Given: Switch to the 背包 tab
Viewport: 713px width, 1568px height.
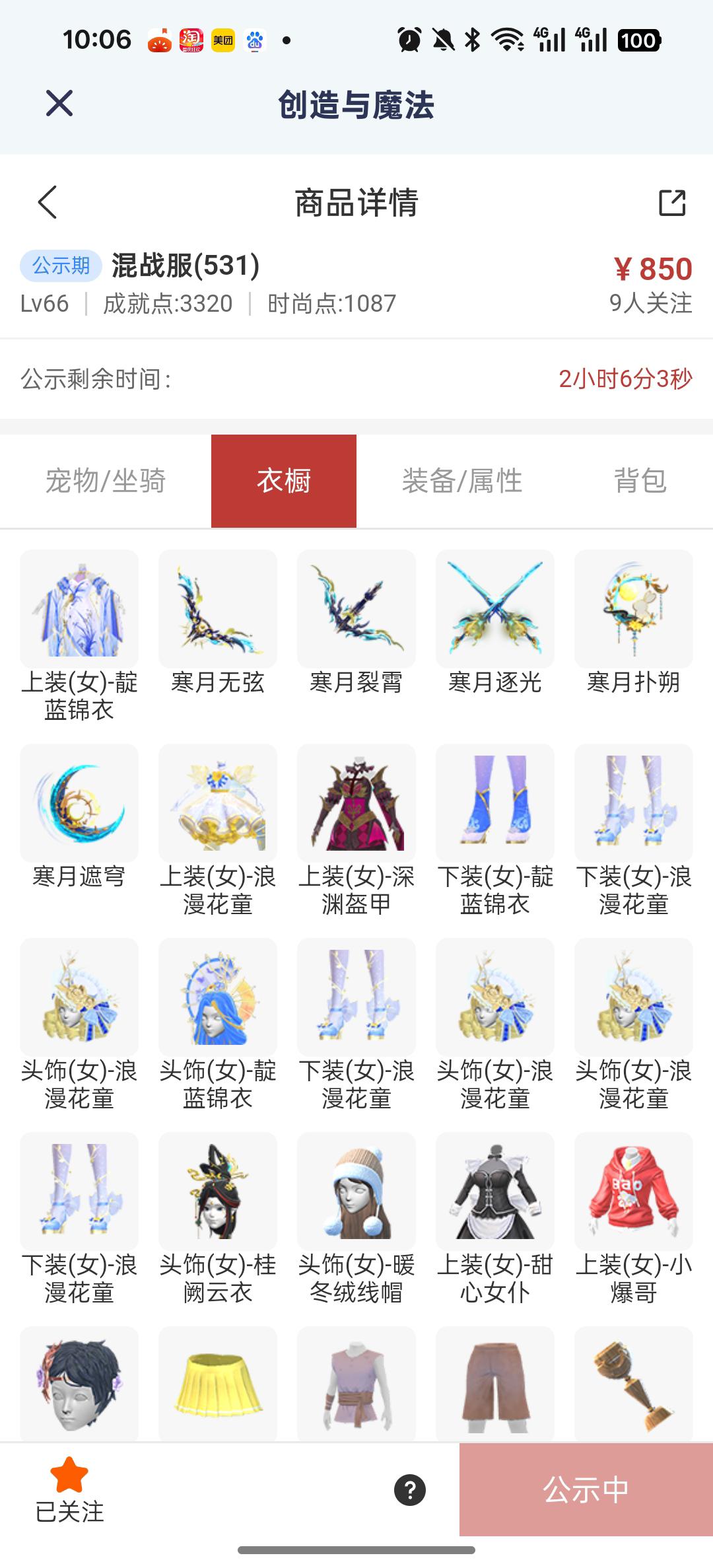Looking at the screenshot, I should tap(640, 481).
